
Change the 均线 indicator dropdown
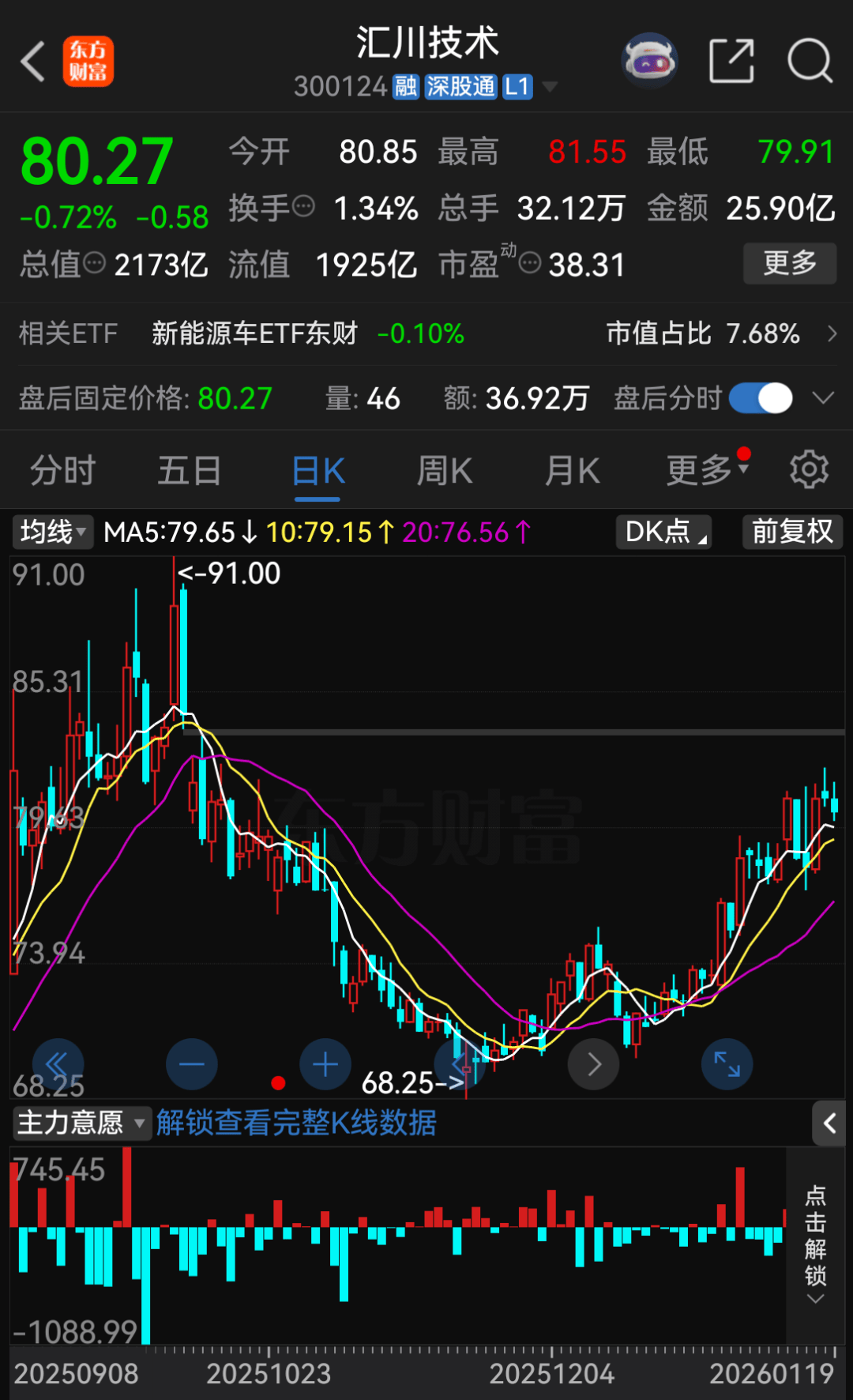point(52,532)
